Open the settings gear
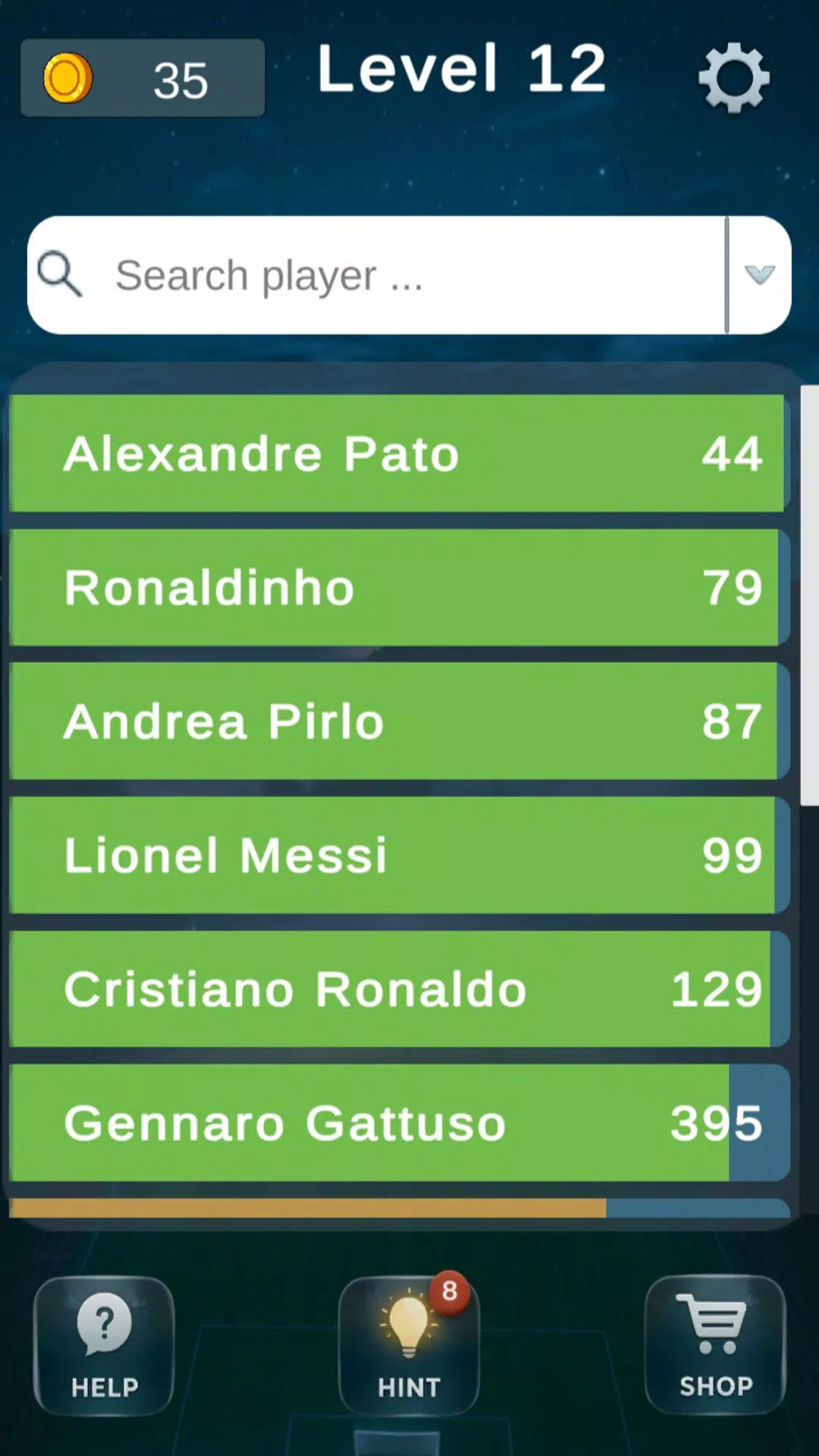The image size is (819, 1456). point(733,78)
